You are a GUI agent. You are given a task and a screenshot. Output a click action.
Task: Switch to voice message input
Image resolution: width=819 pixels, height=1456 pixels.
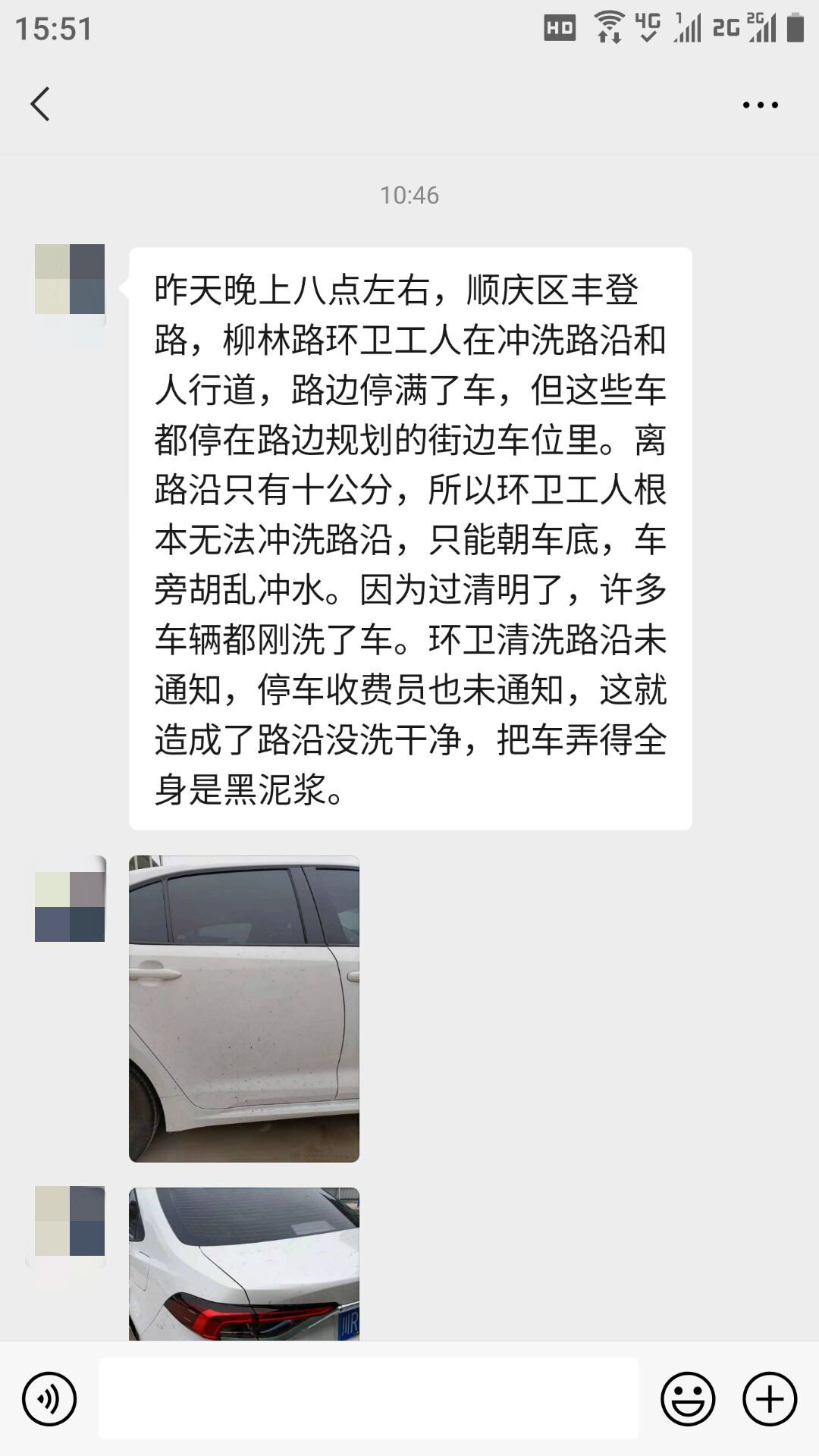49,1398
